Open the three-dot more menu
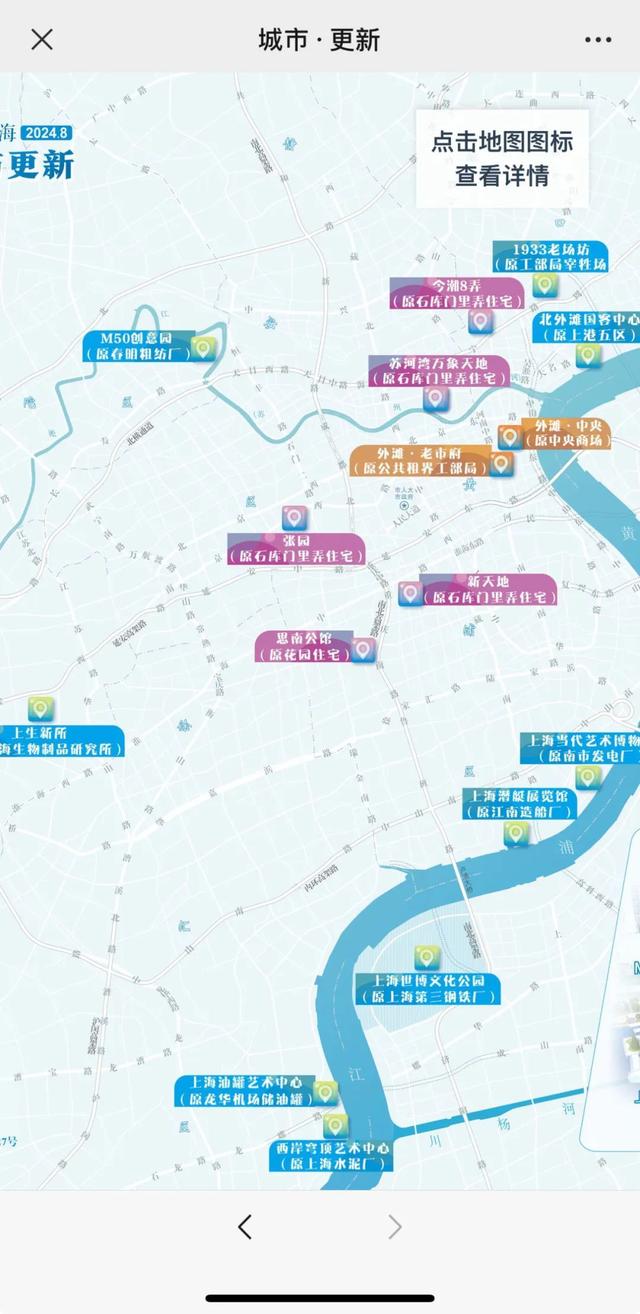This screenshot has width=640, height=1314. point(597,40)
